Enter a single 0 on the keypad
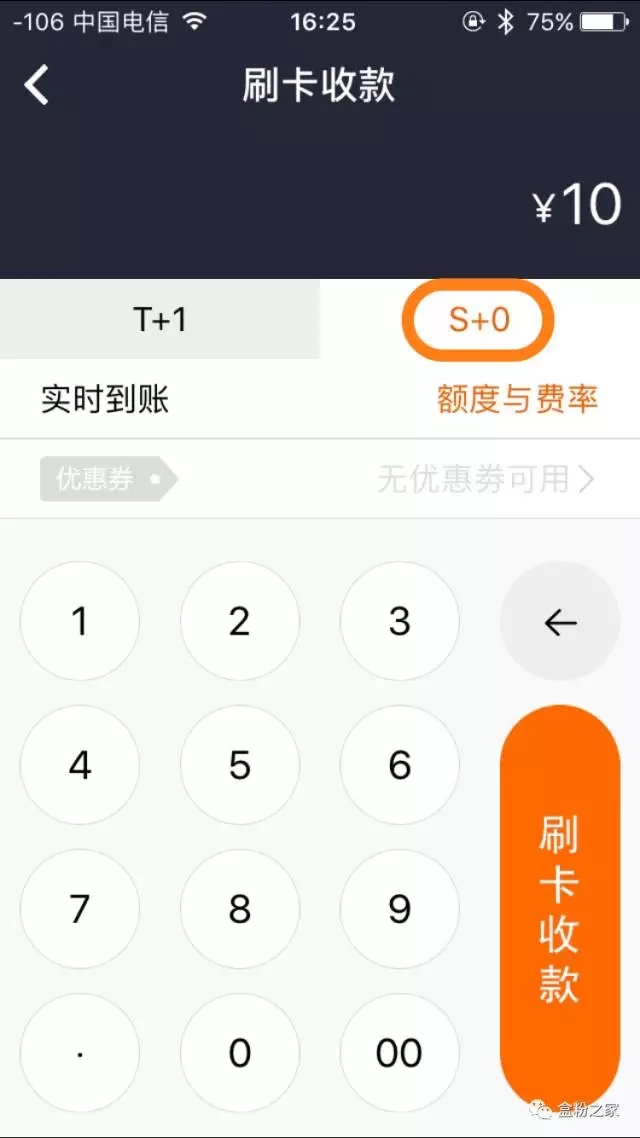This screenshot has width=640, height=1138. click(240, 1053)
